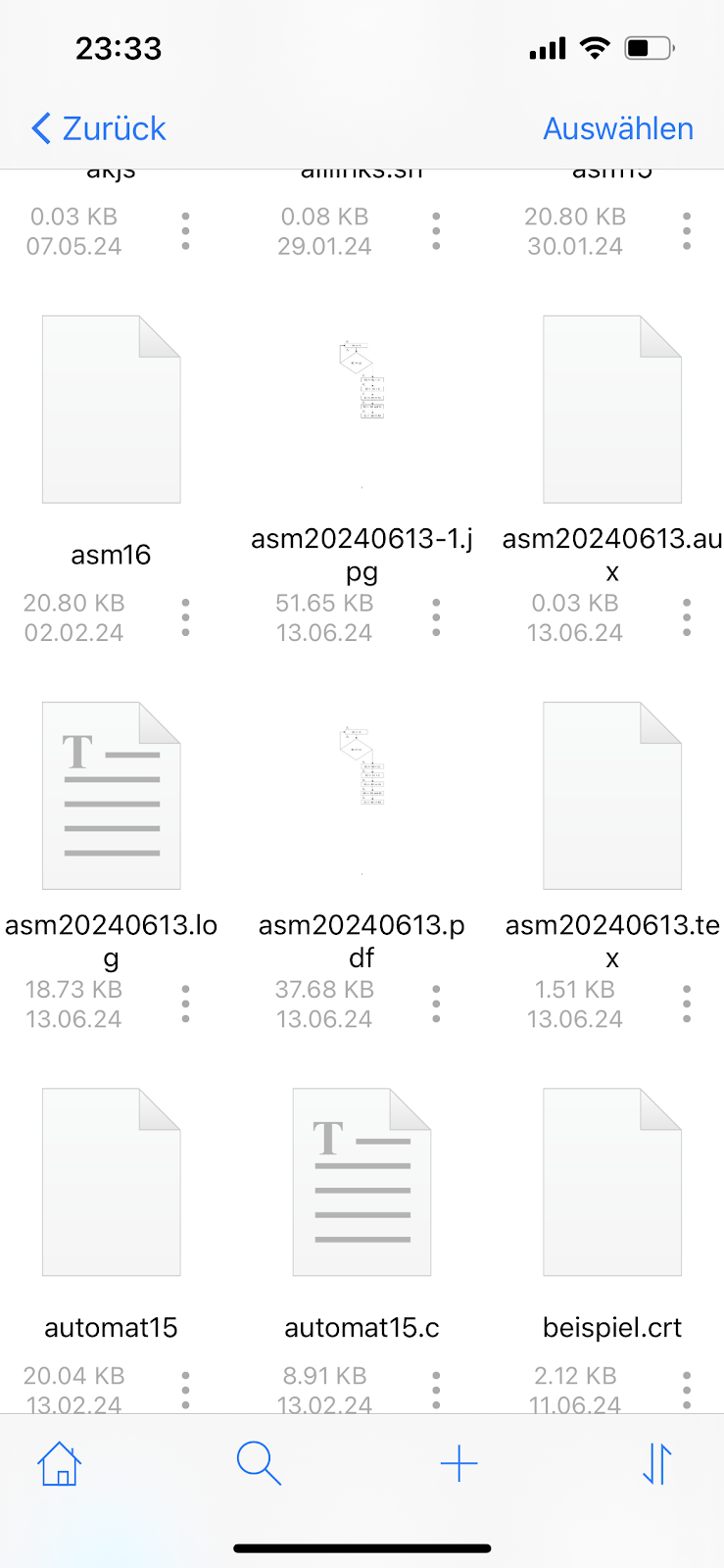Add a new item with plus
The image size is (724, 1568).
459,1464
